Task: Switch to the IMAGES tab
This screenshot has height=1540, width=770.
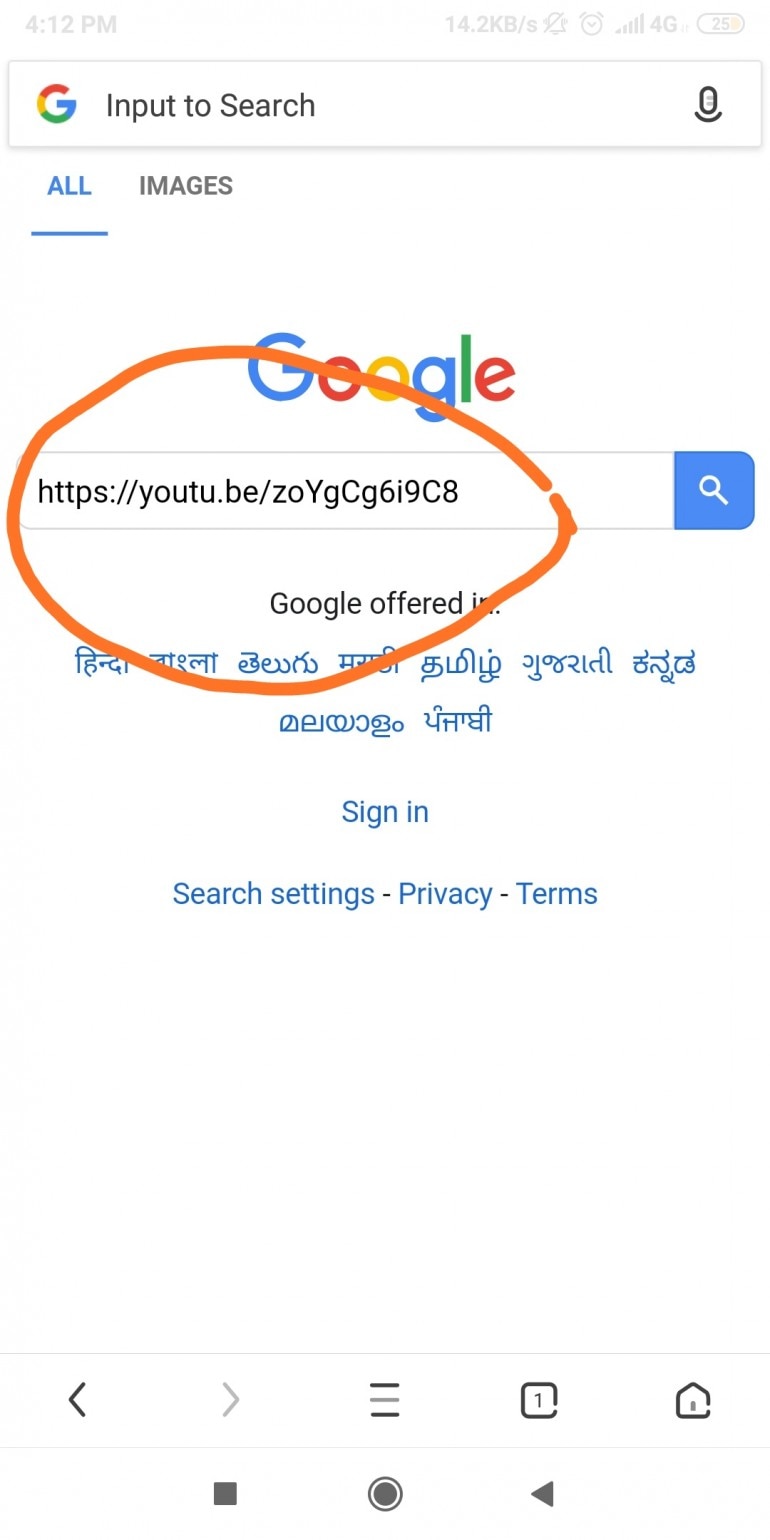Action: pyautogui.click(x=186, y=186)
